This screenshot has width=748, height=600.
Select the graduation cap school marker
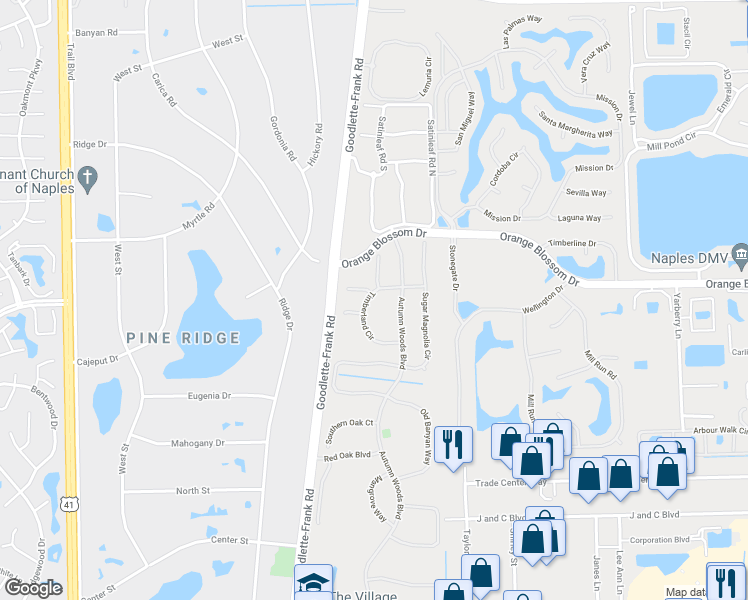coord(314,583)
